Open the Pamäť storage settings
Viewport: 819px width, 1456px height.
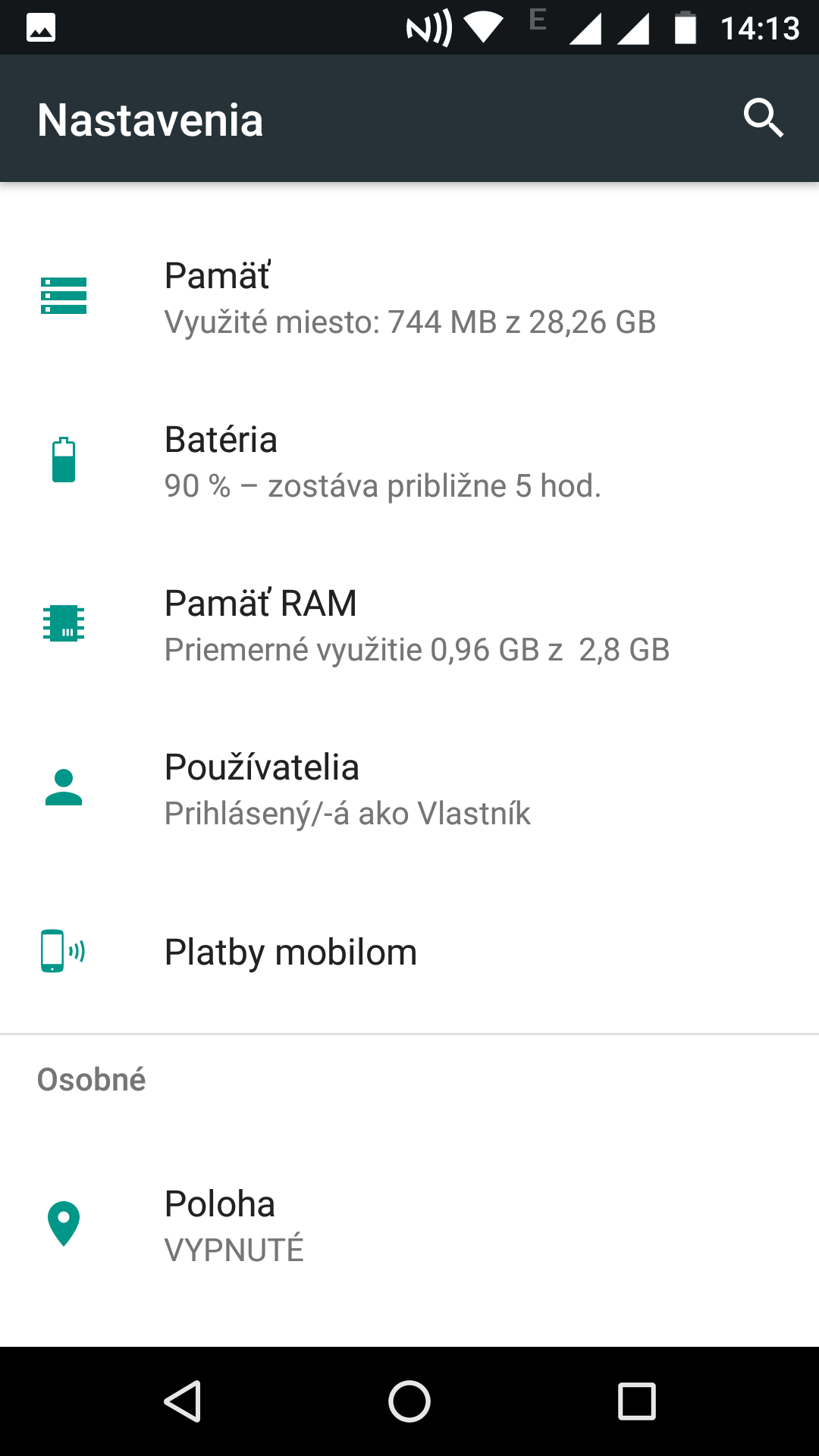409,297
